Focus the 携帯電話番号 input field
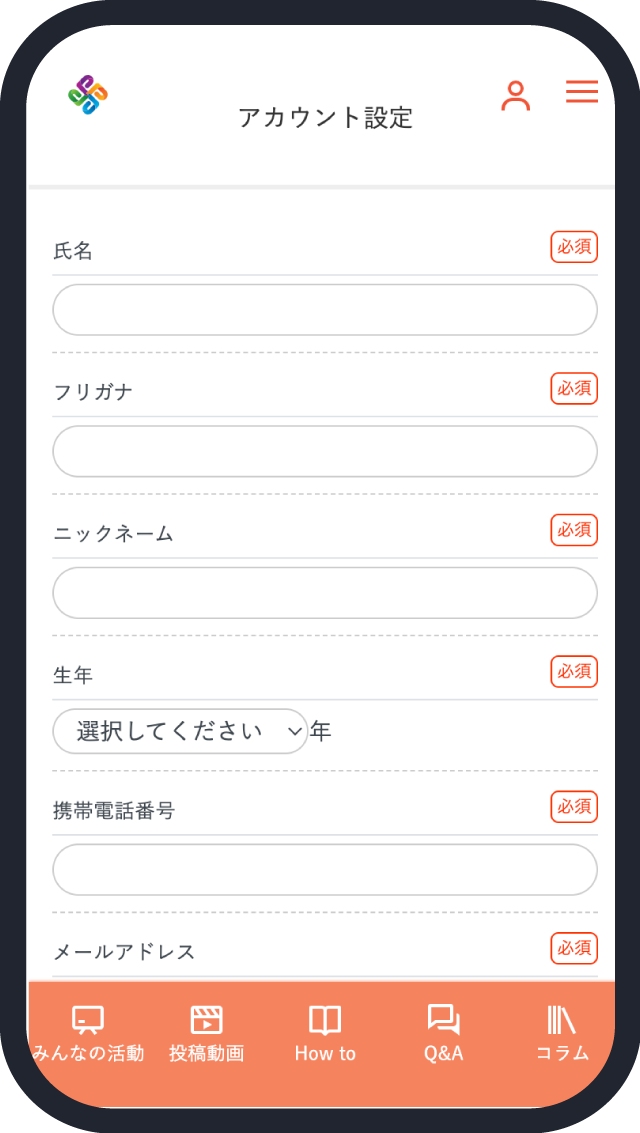The width and height of the screenshot is (640, 1133). (x=325, y=870)
